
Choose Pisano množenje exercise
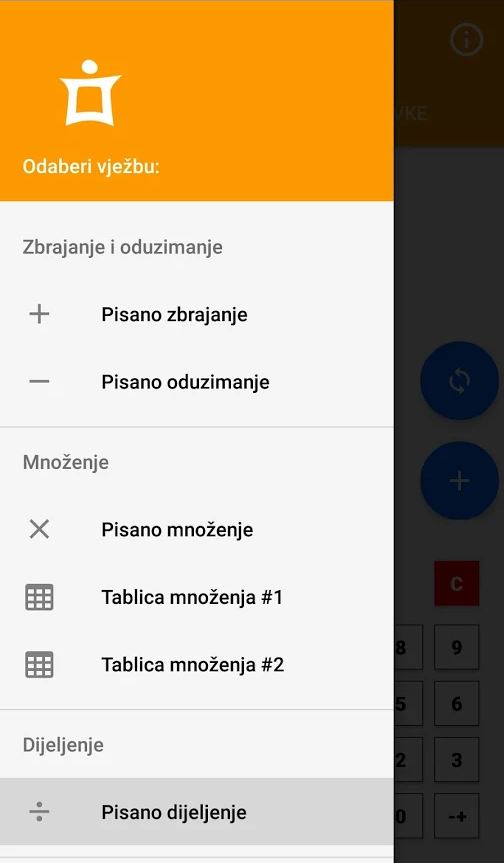(x=196, y=530)
